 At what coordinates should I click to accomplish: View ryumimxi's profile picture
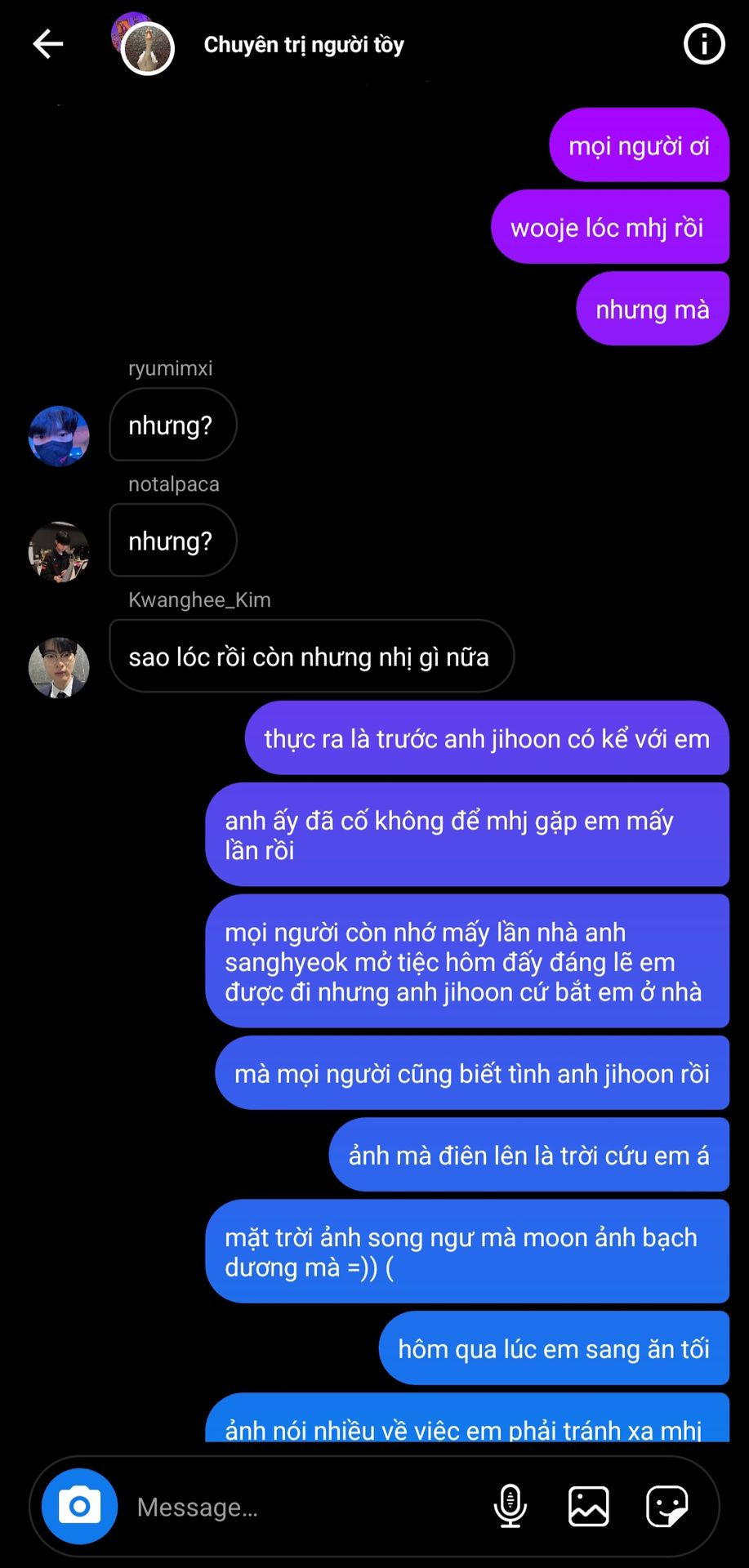tap(59, 436)
